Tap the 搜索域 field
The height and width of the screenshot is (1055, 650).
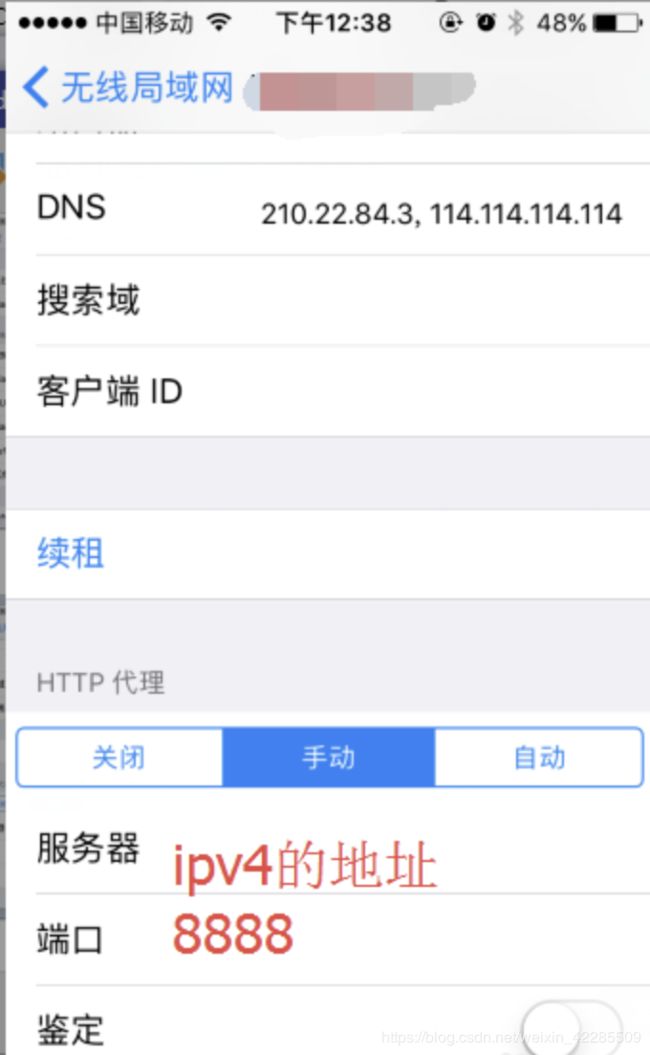(x=328, y=300)
